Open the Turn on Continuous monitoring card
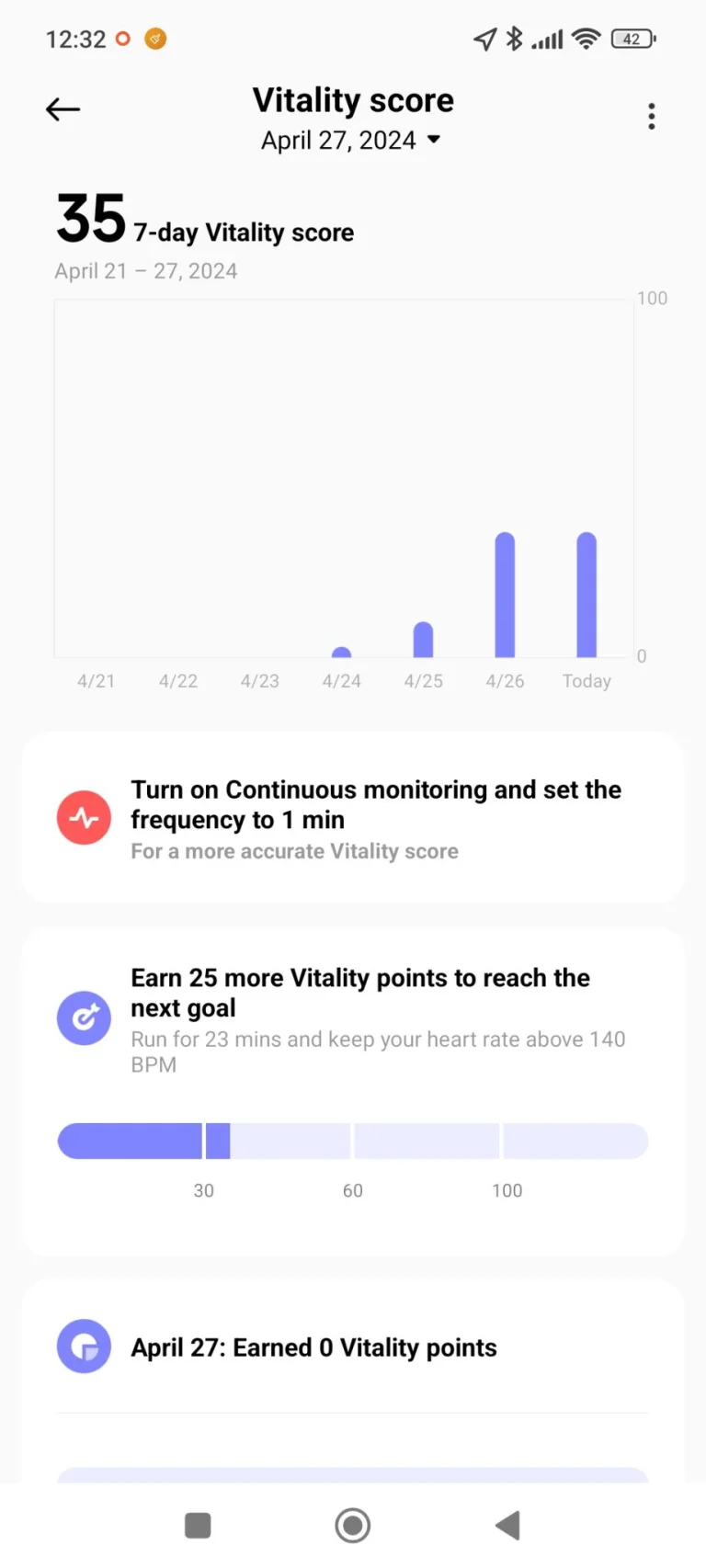The image size is (706, 1568). pos(353,817)
